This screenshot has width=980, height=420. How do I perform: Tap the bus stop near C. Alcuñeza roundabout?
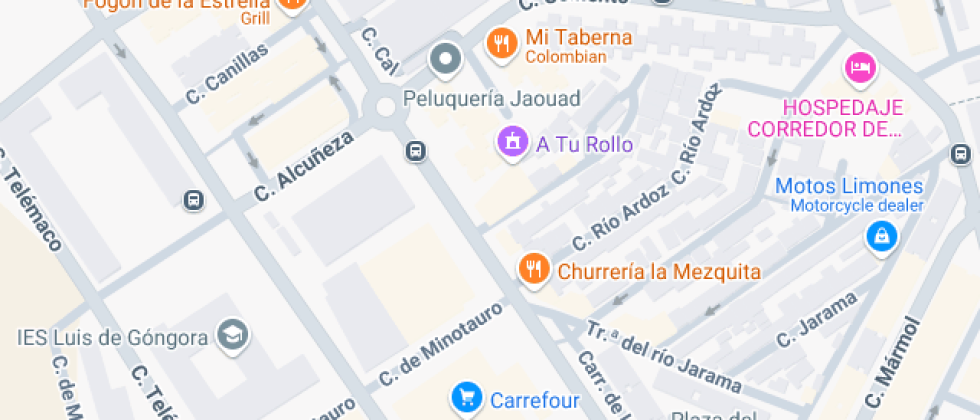click(x=416, y=151)
